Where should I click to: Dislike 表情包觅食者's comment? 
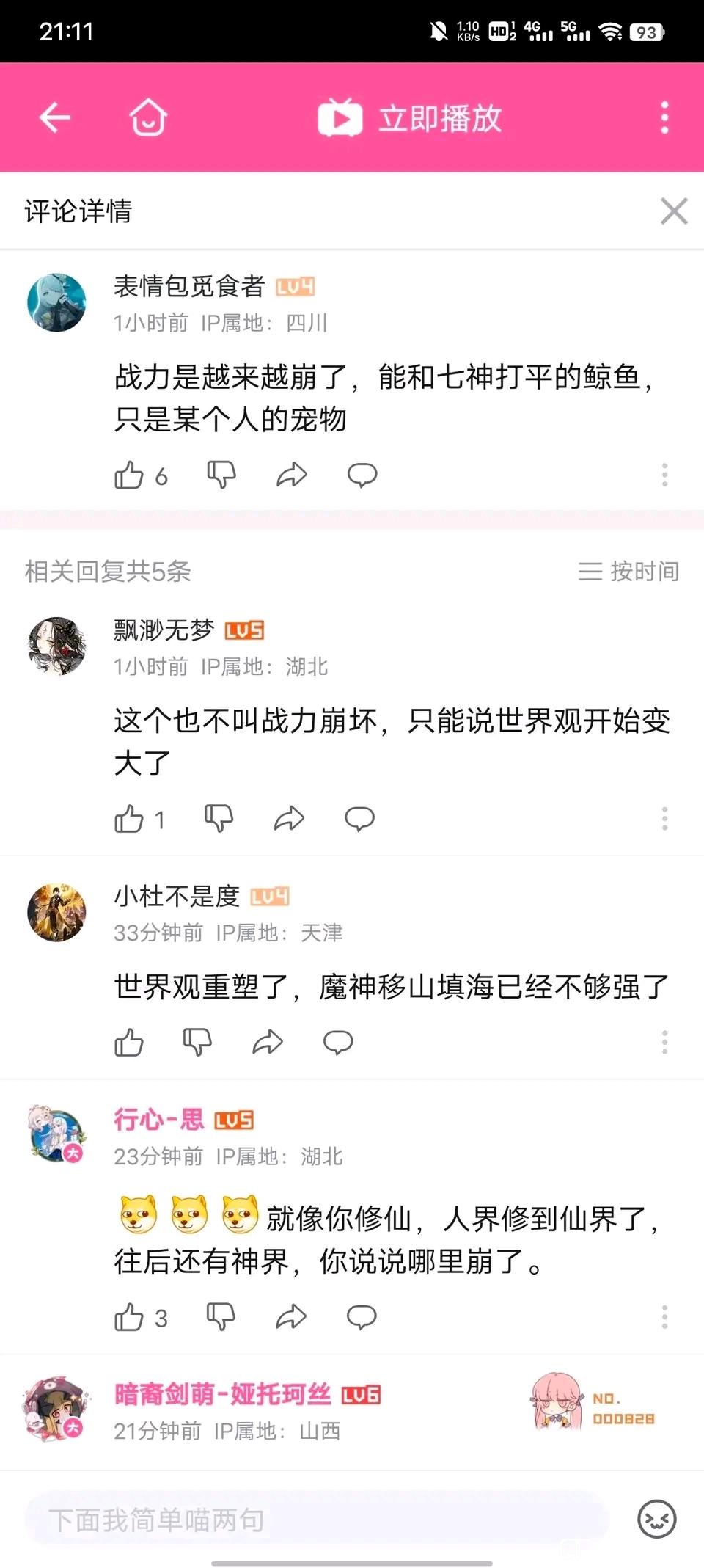221,475
